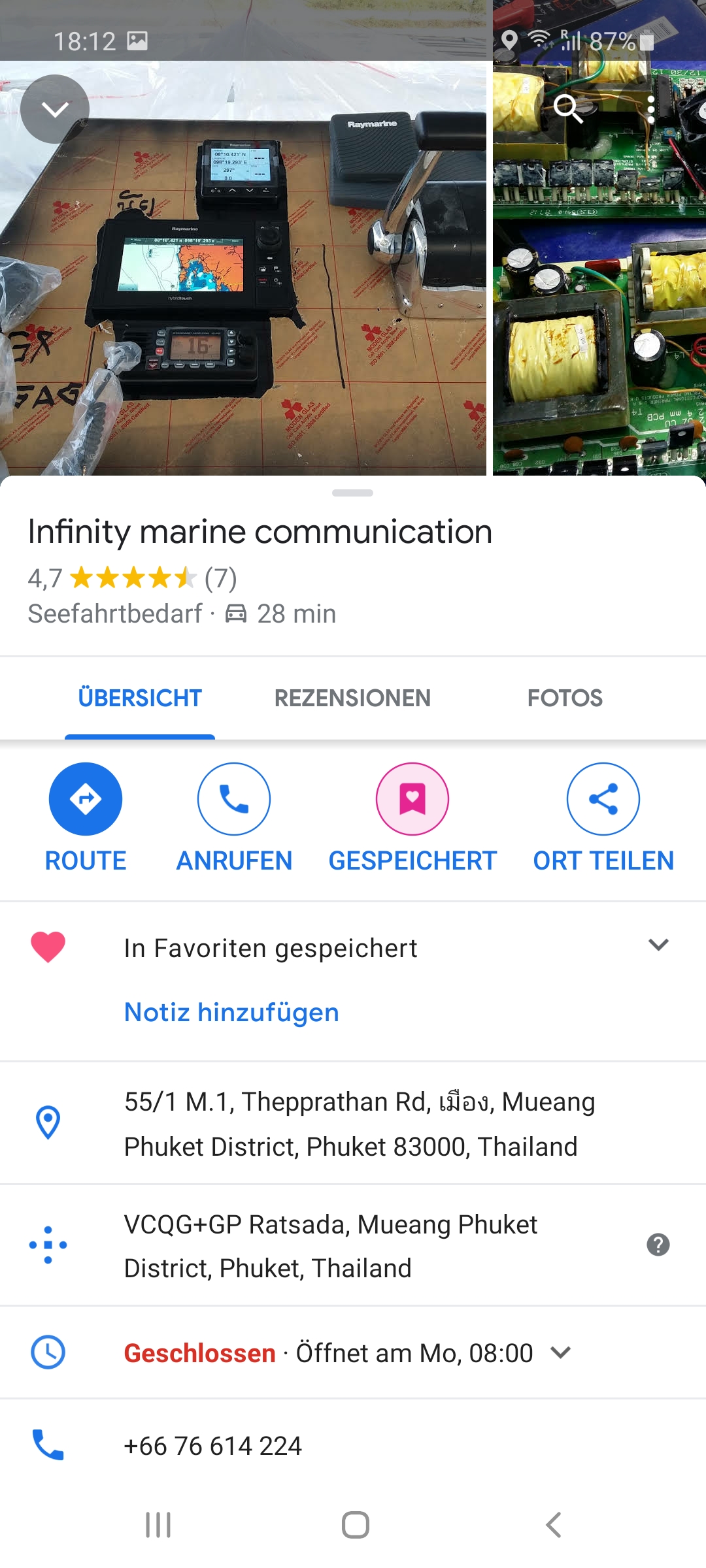This screenshot has width=706, height=1568.
Task: Tap the Notiz hinzufügen link
Action: (231, 1013)
